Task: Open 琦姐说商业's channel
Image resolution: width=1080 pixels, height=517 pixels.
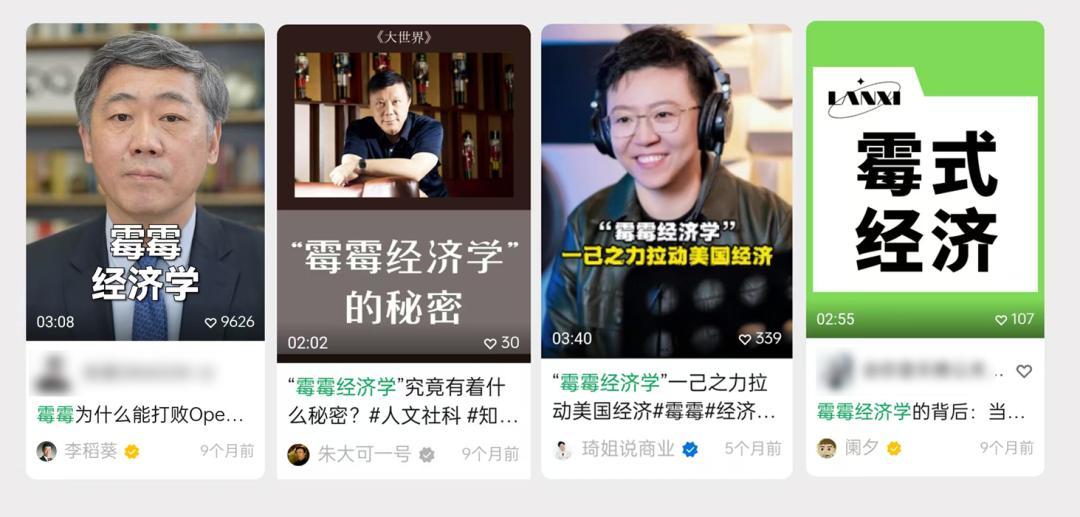Action: coord(627,449)
